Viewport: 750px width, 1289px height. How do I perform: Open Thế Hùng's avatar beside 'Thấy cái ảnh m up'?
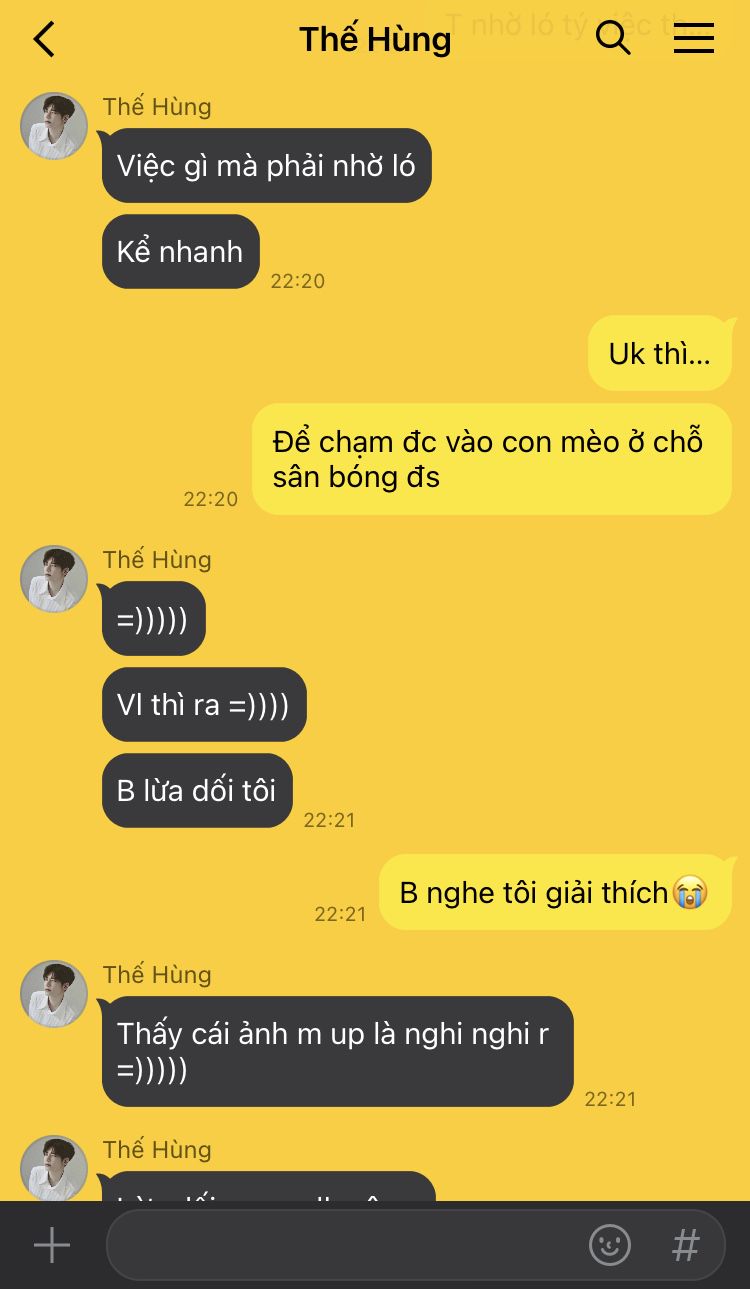(54, 994)
